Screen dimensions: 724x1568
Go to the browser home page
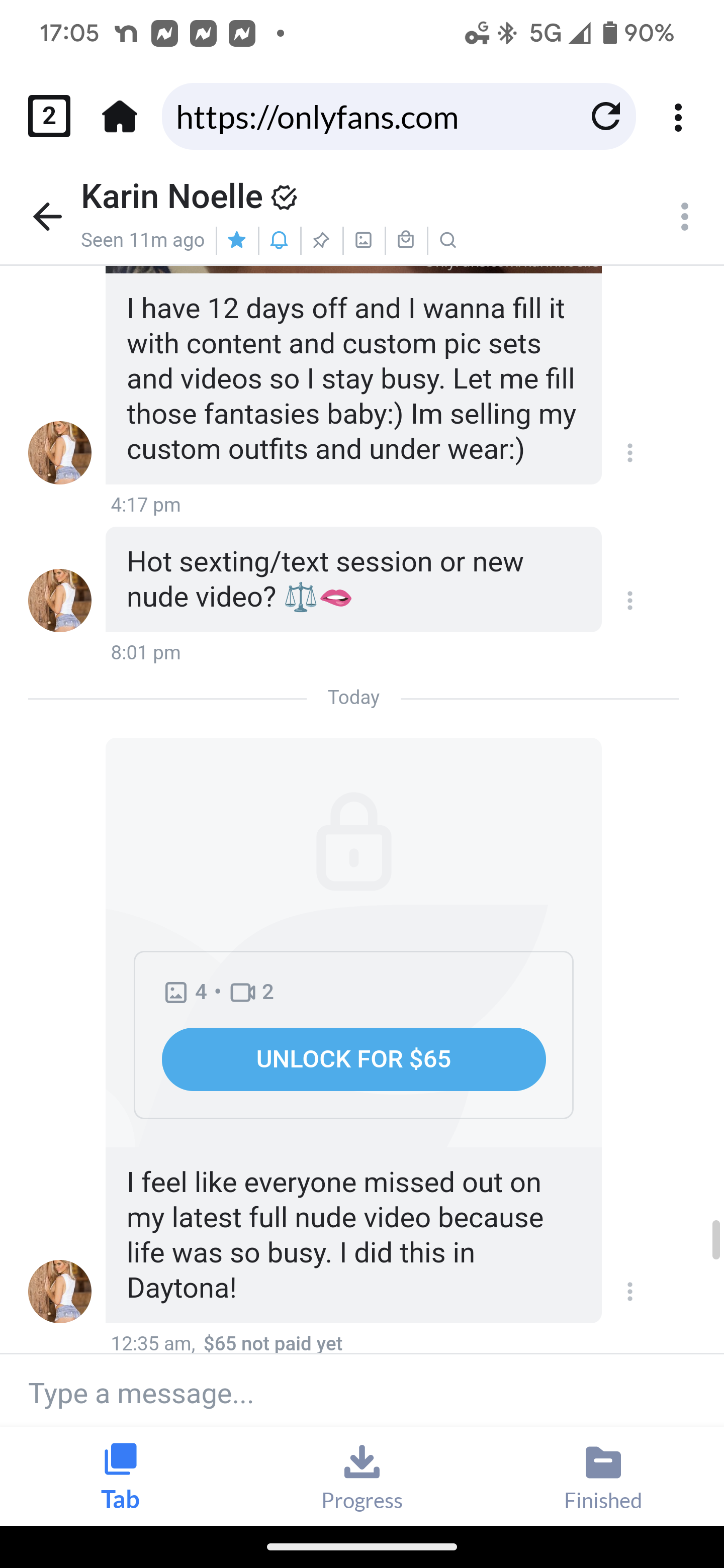pyautogui.click(x=120, y=116)
